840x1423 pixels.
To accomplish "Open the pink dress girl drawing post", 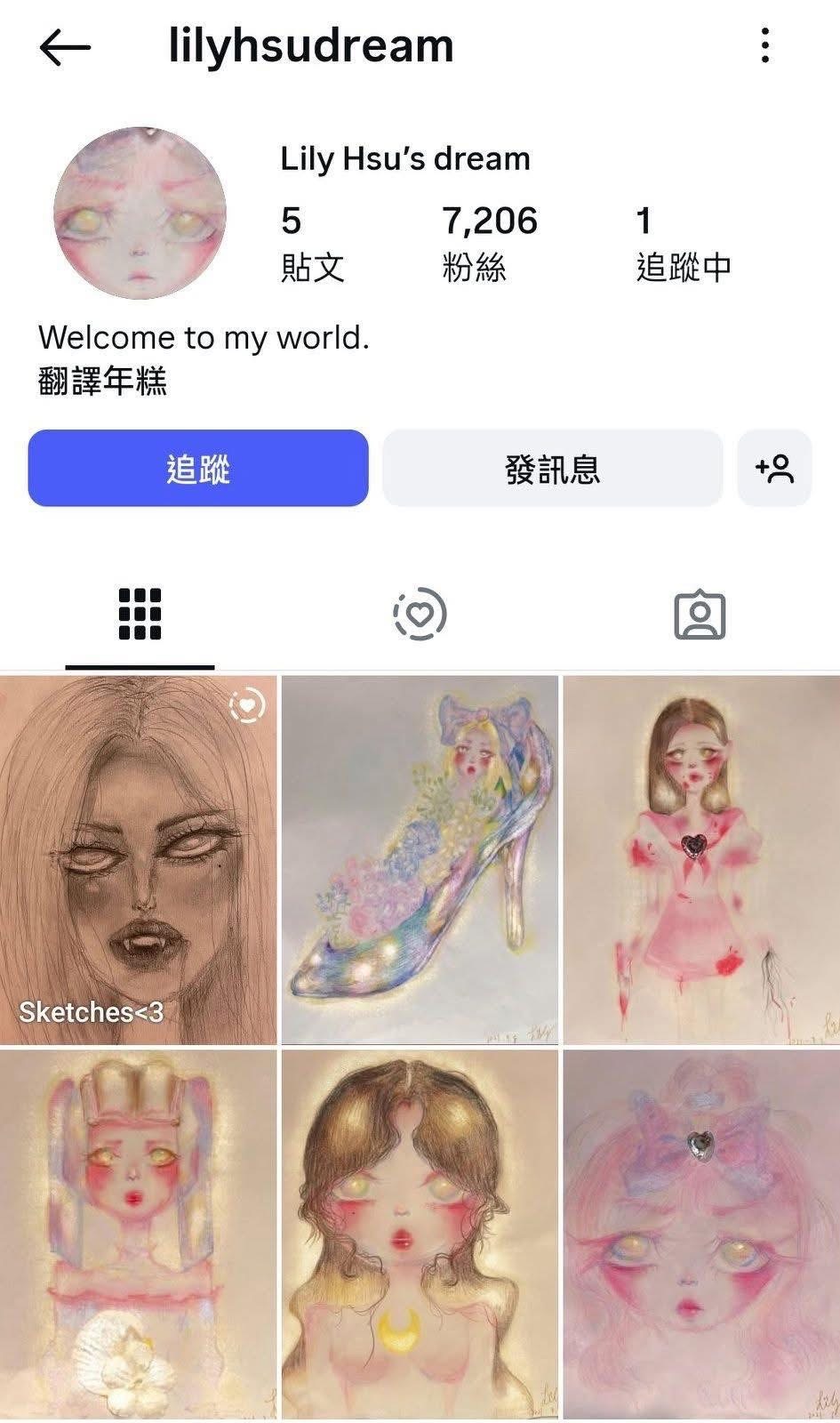I will click(x=702, y=859).
